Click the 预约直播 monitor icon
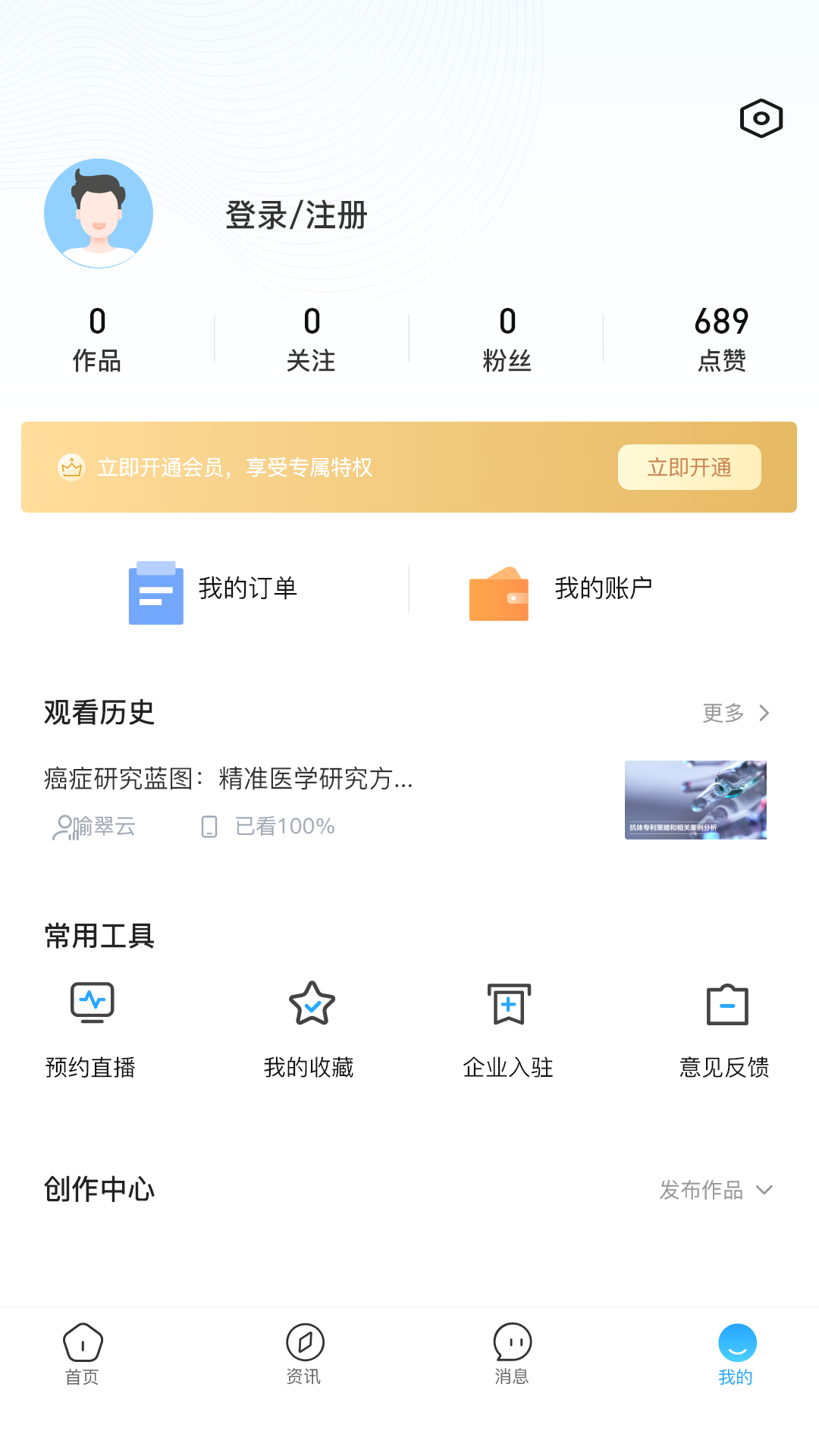The width and height of the screenshot is (819, 1456). click(93, 1003)
